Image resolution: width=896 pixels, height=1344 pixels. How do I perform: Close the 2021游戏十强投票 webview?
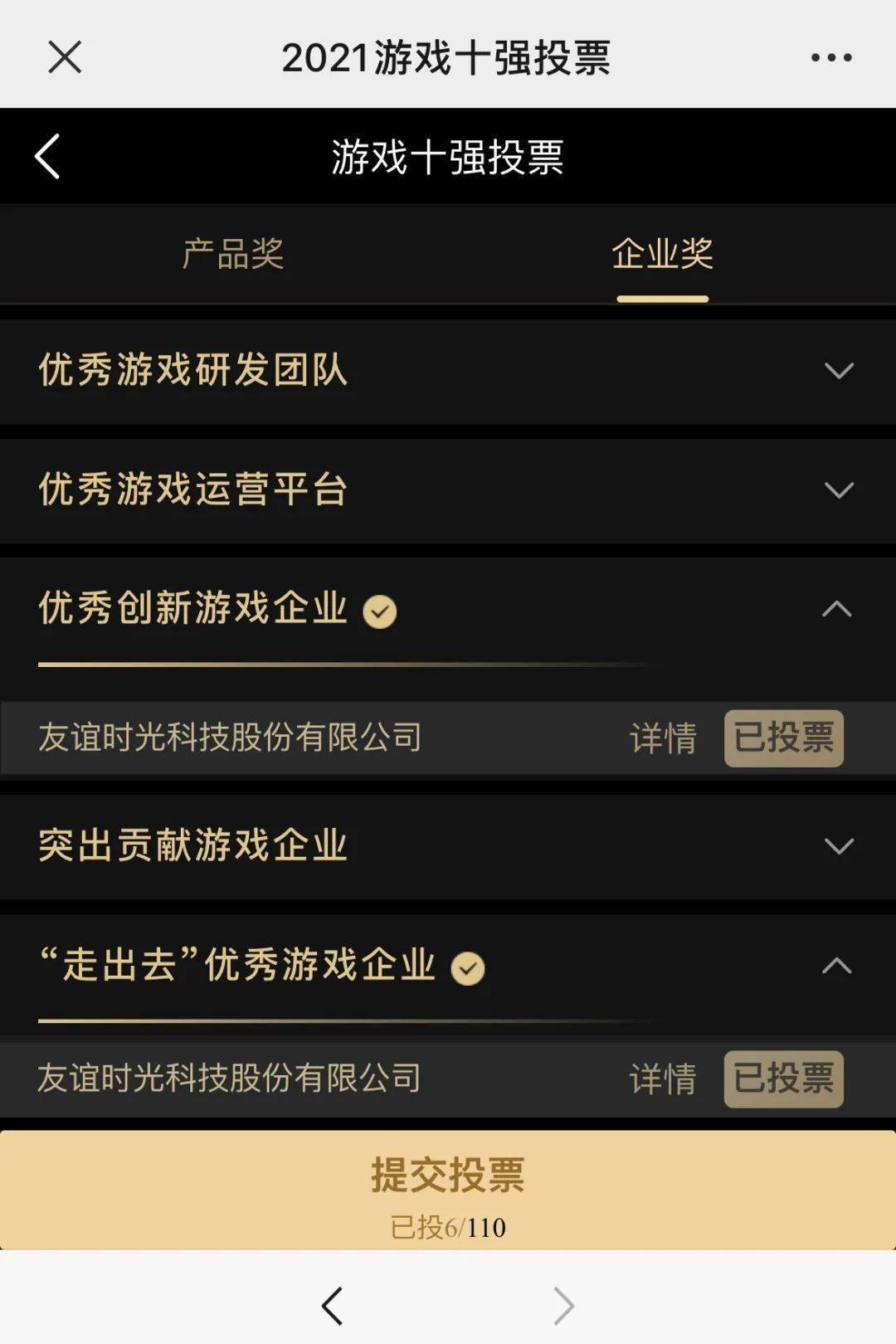pos(65,57)
